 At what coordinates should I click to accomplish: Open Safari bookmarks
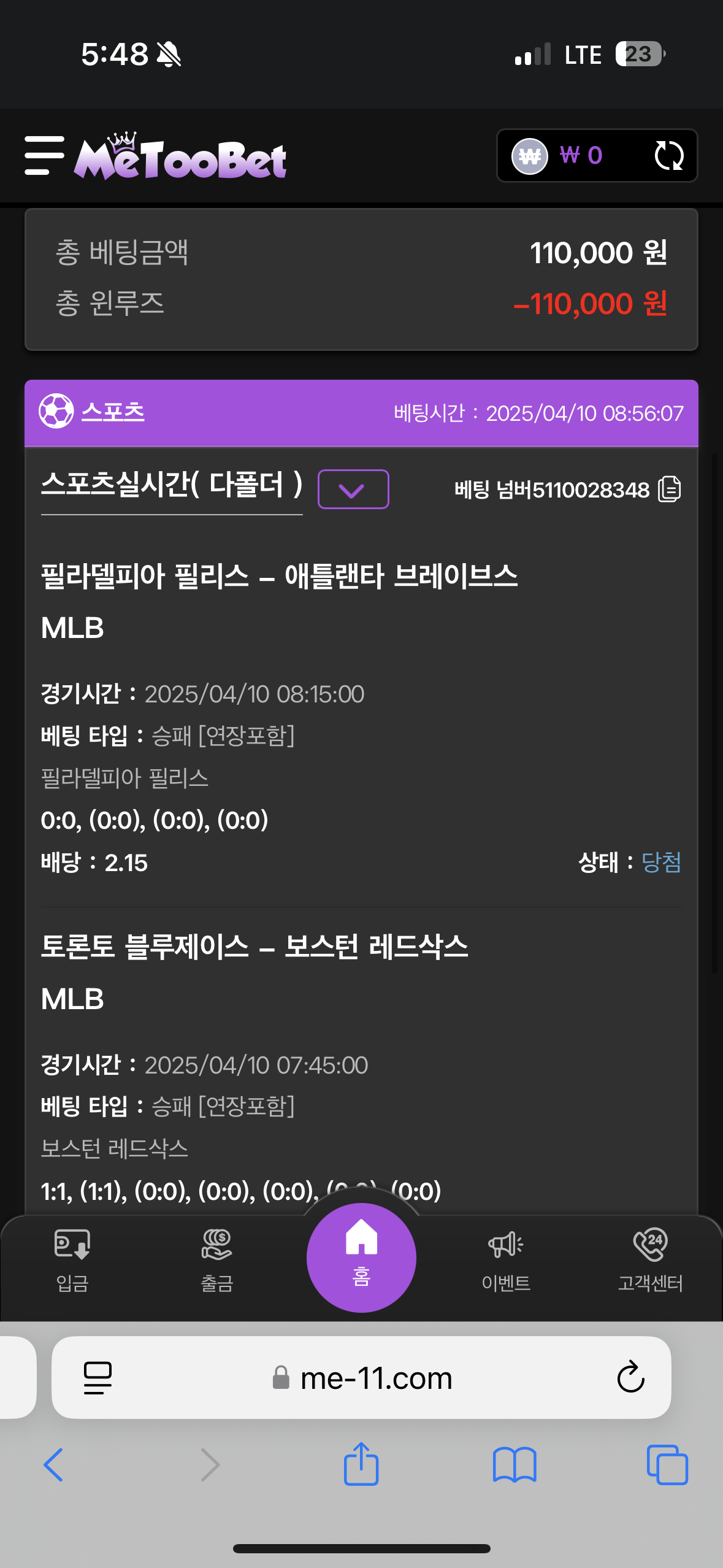coord(515,1465)
